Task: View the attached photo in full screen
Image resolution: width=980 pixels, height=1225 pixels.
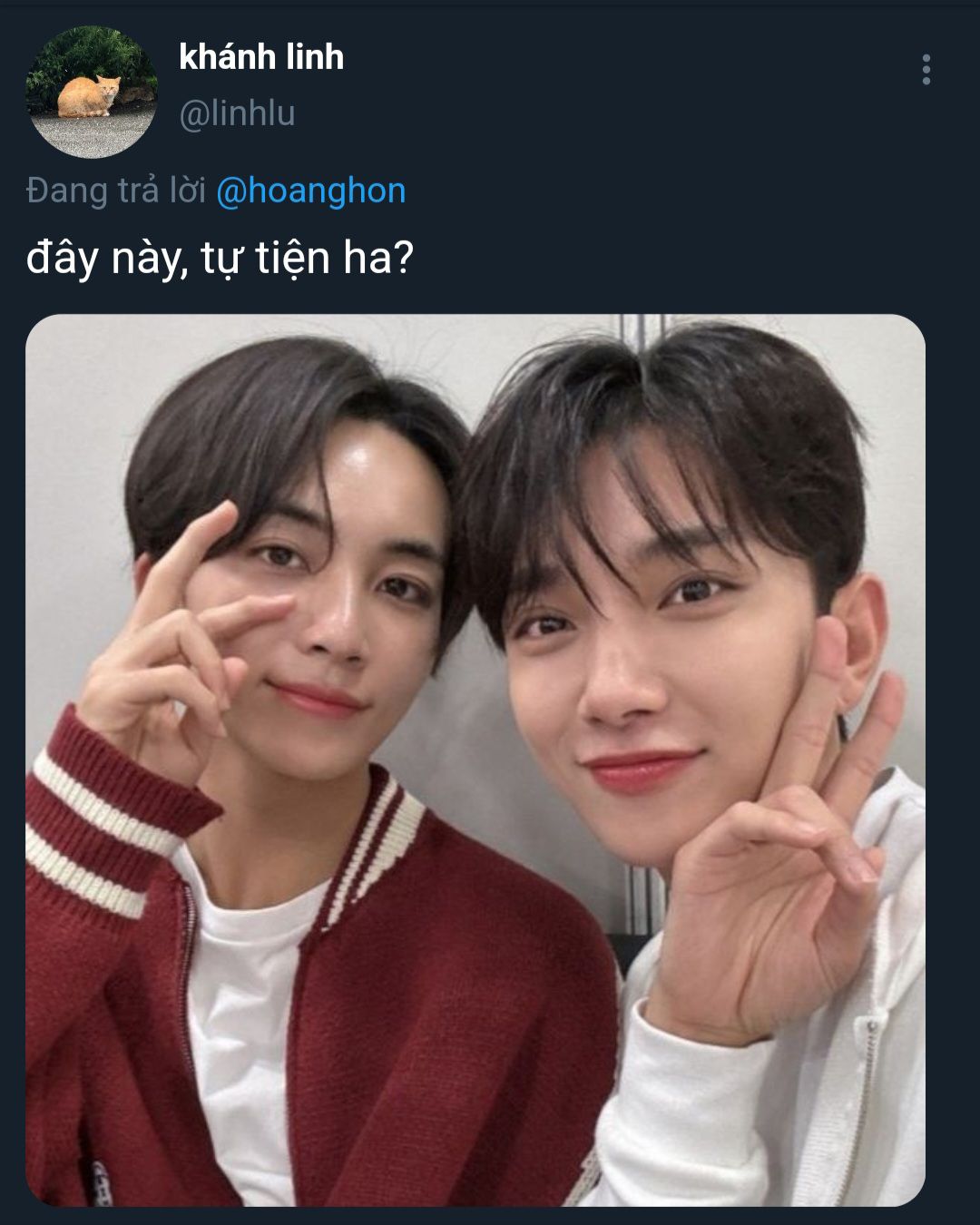Action: tap(475, 760)
